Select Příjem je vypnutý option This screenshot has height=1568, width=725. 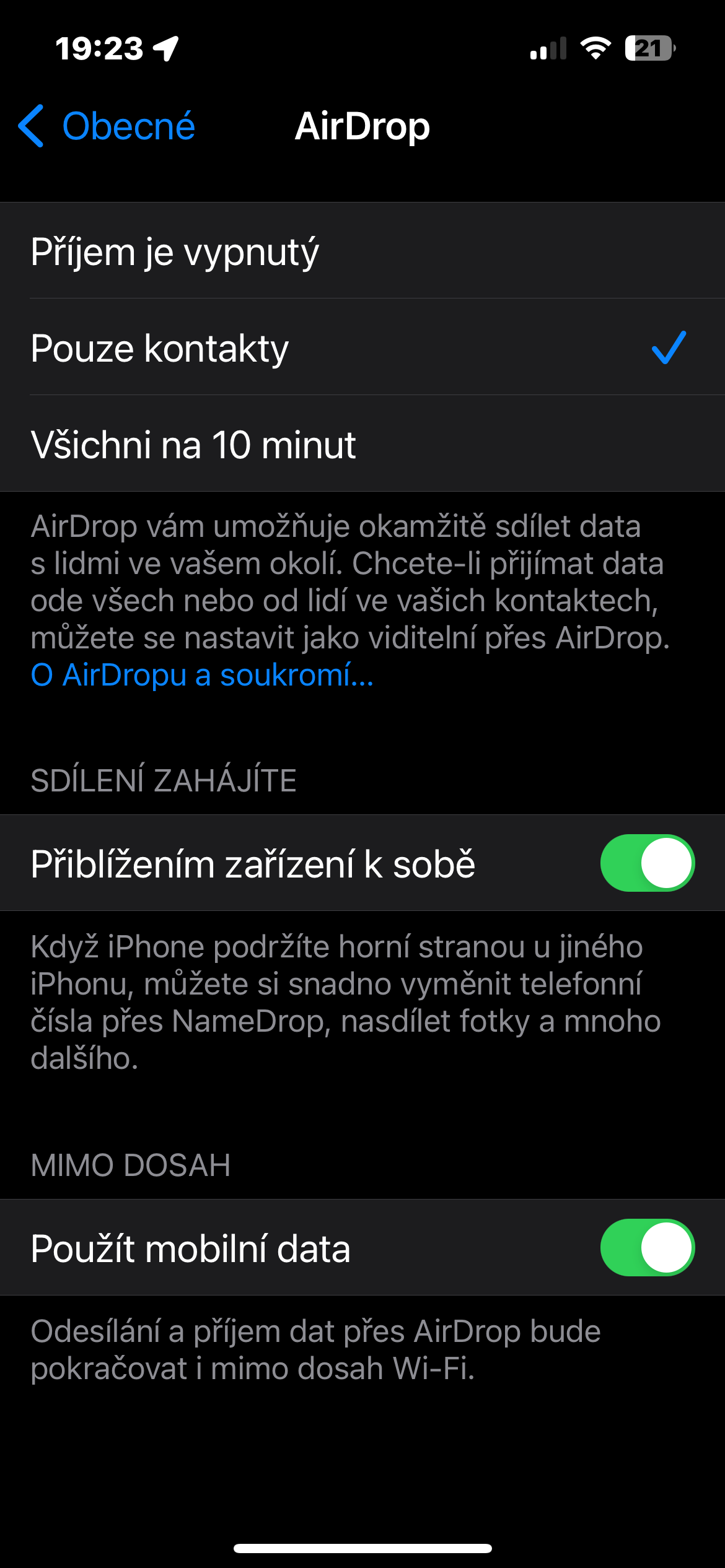pyautogui.click(x=175, y=251)
